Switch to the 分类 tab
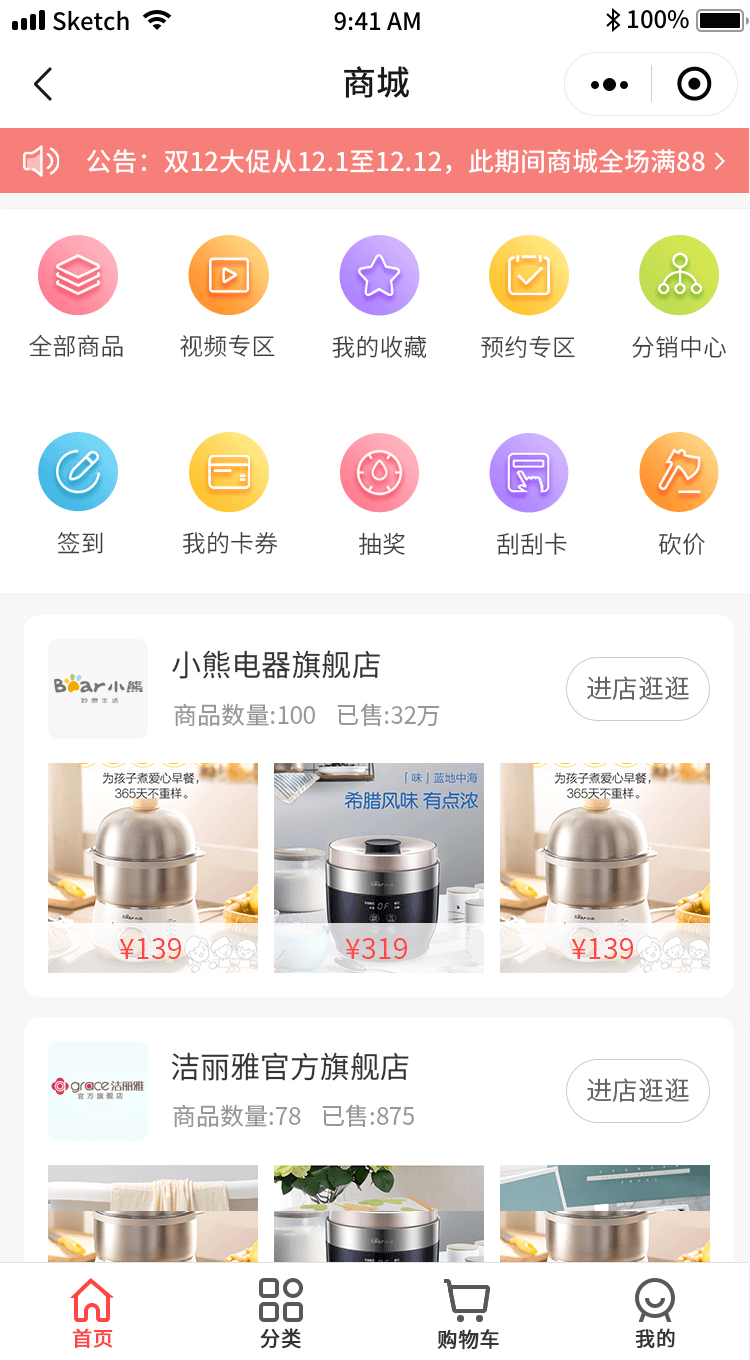 281,1314
